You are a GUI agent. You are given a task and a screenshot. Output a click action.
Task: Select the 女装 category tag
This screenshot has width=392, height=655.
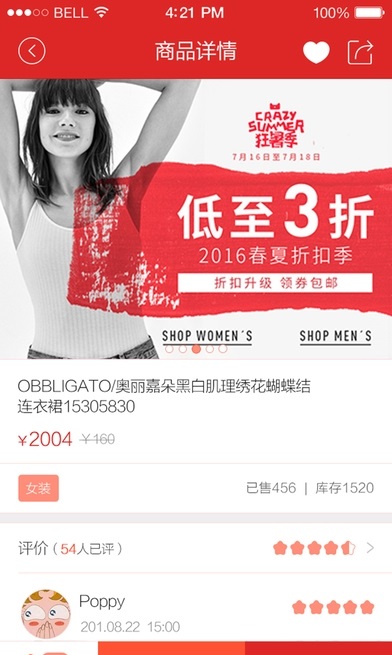[x=38, y=488]
